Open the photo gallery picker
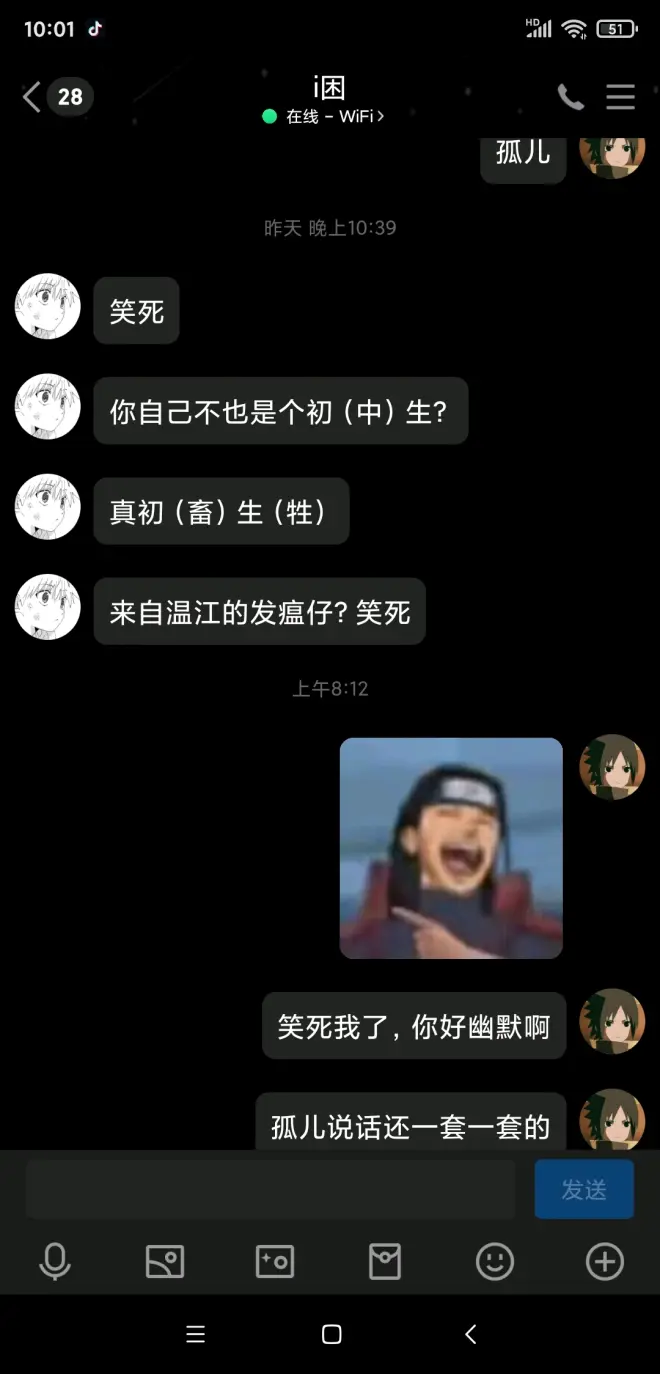Screen dimensions: 660x1374 coord(165,1262)
